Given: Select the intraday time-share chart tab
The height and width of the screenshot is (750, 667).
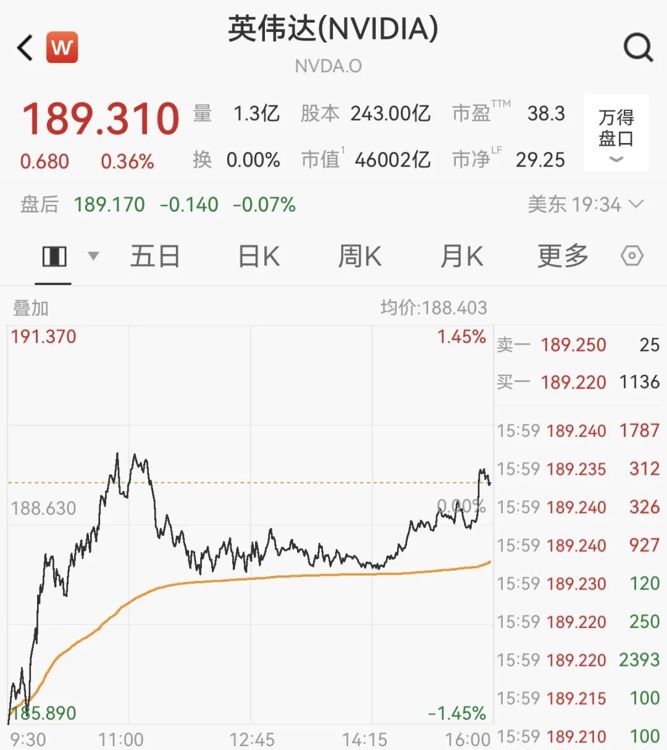Looking at the screenshot, I should coord(54,256).
